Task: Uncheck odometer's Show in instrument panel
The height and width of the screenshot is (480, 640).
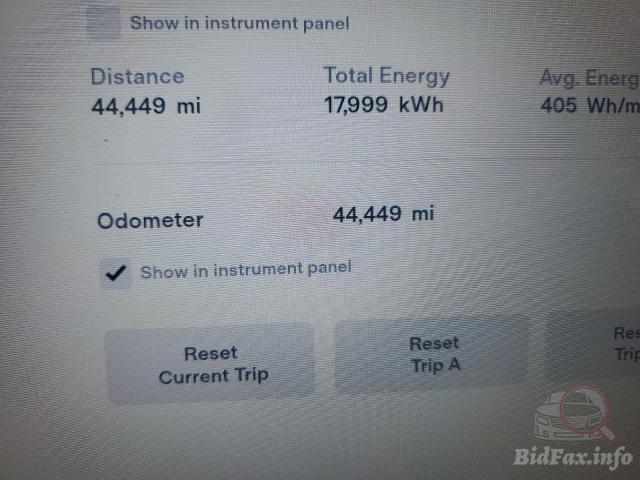Action: pos(117,274)
